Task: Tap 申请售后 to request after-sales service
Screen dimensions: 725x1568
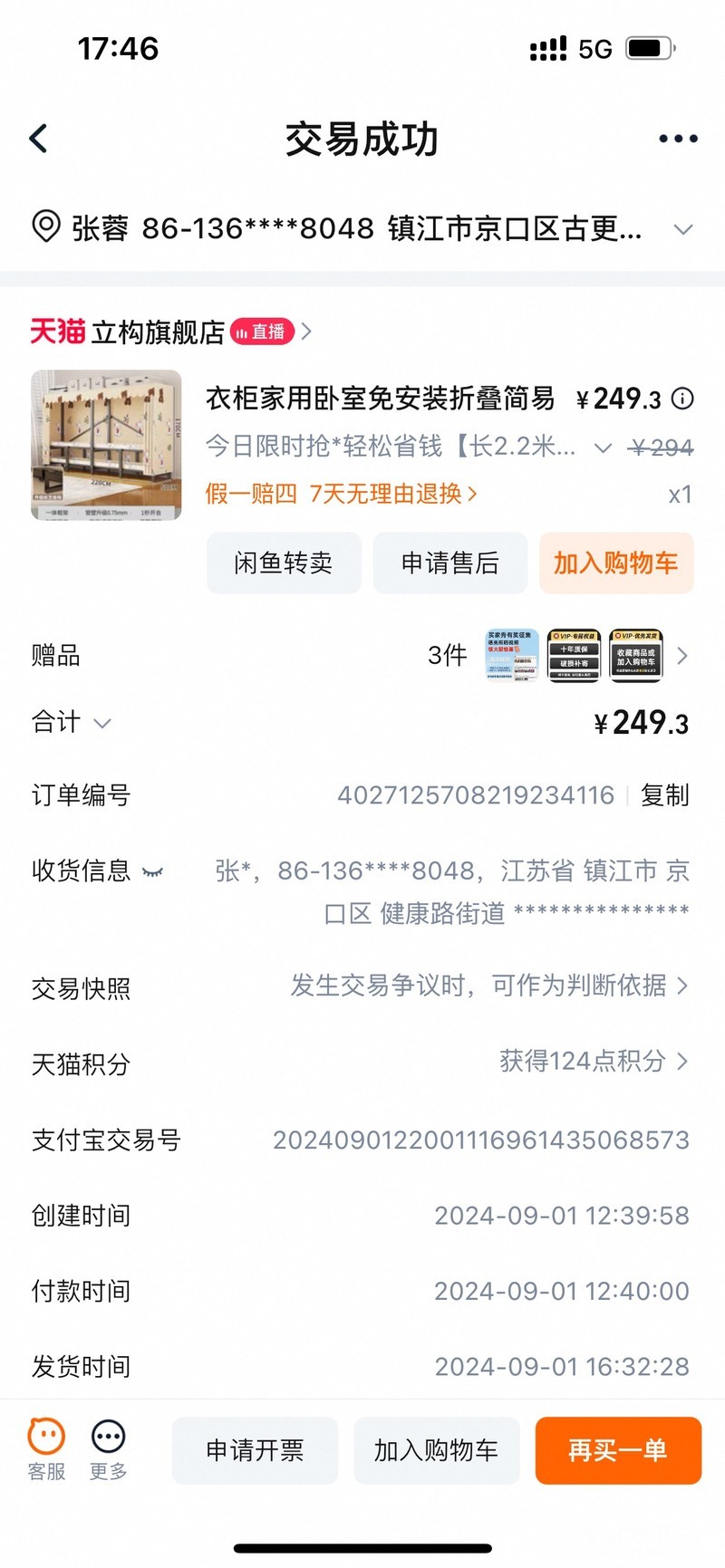Action: 450,563
